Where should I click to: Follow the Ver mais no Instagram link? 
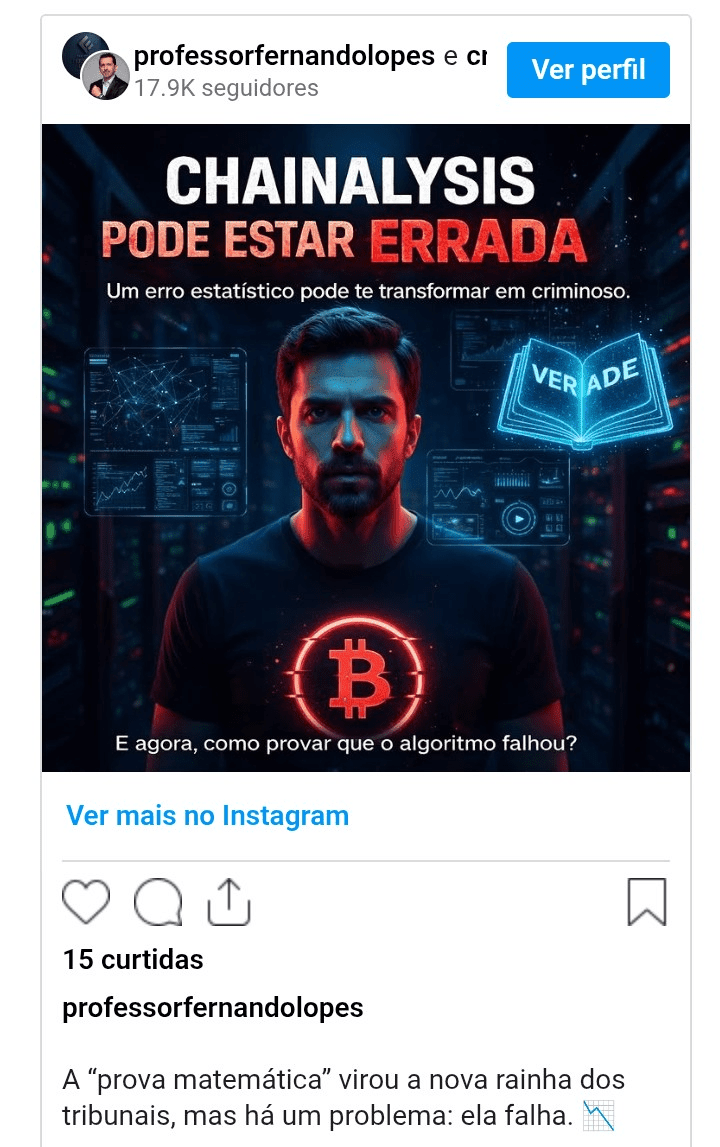click(208, 816)
